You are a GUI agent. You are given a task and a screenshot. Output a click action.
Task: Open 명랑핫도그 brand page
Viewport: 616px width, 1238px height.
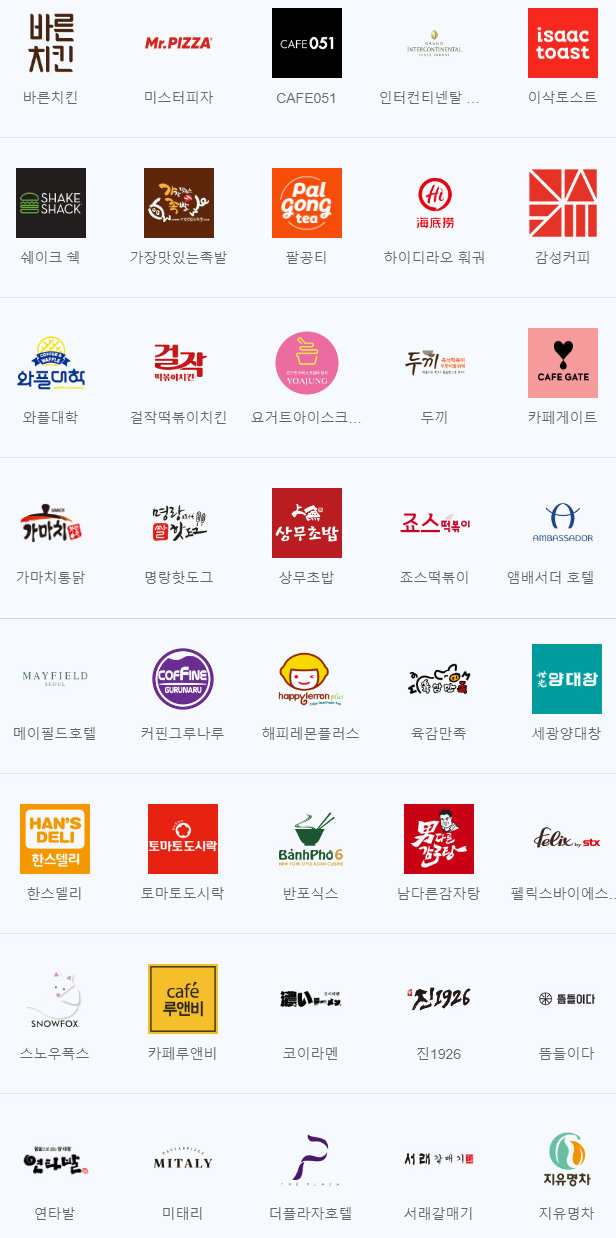point(179,524)
